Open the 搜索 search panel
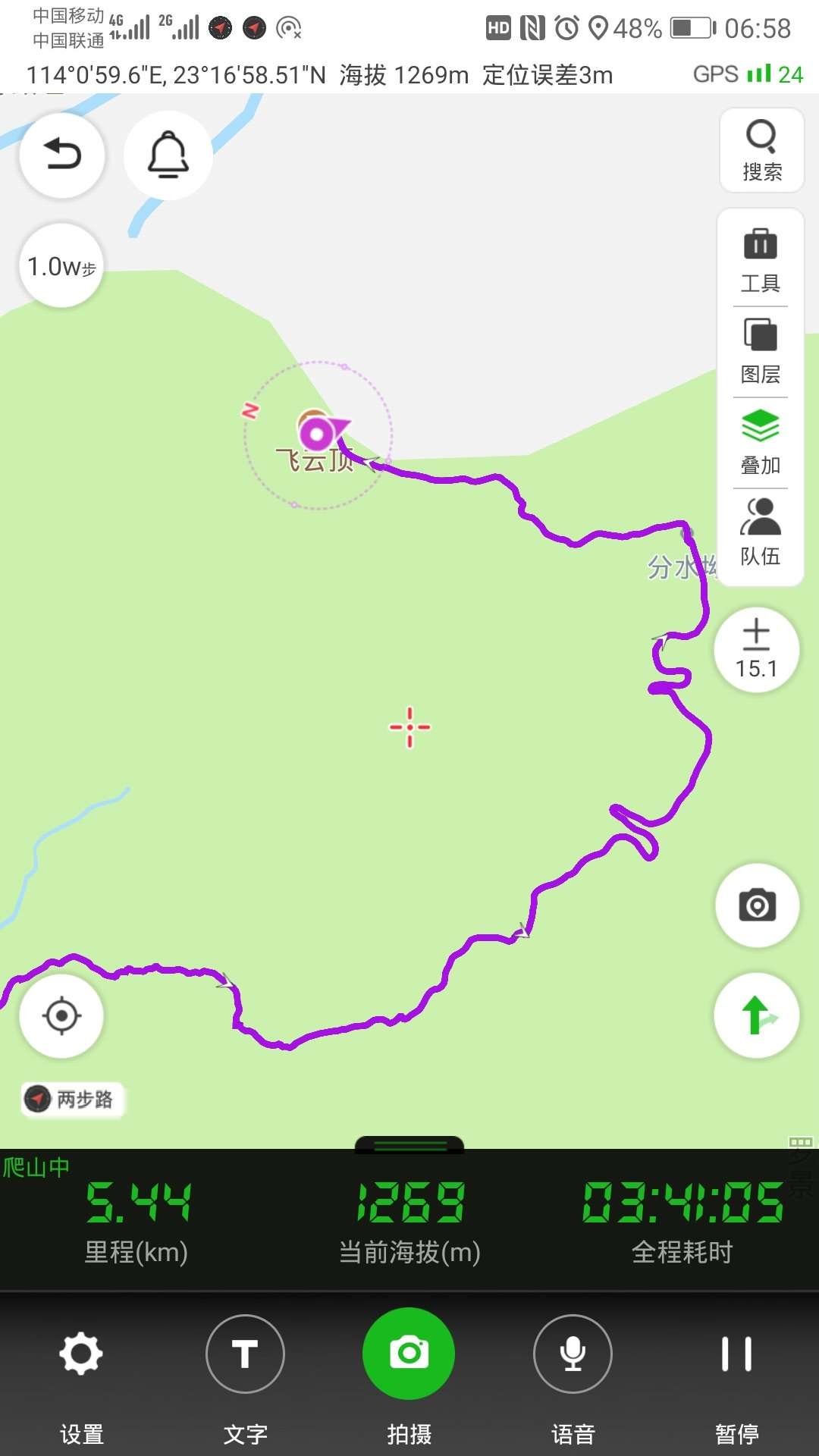This screenshot has width=819, height=1456. click(761, 149)
